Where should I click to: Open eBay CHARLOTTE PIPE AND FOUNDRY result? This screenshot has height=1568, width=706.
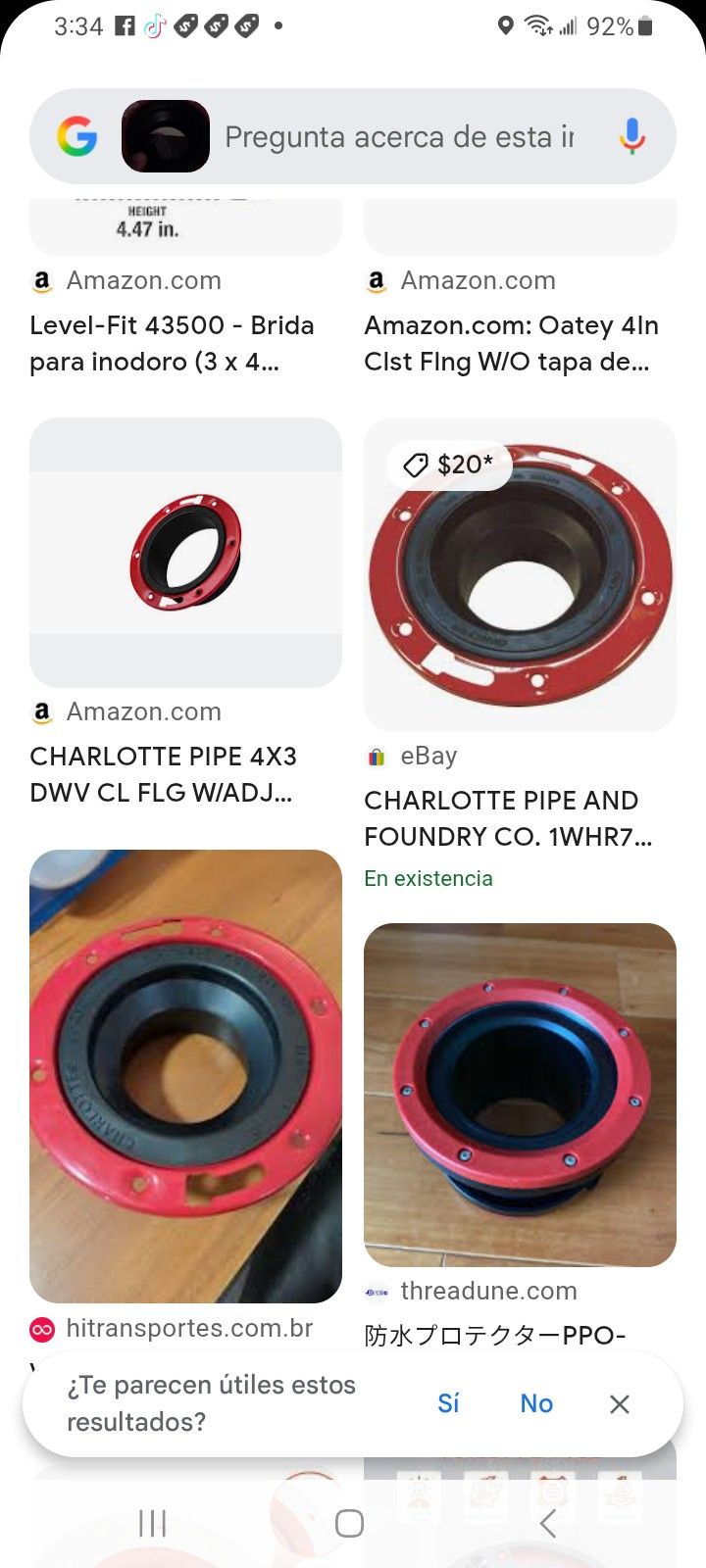pyautogui.click(x=507, y=818)
